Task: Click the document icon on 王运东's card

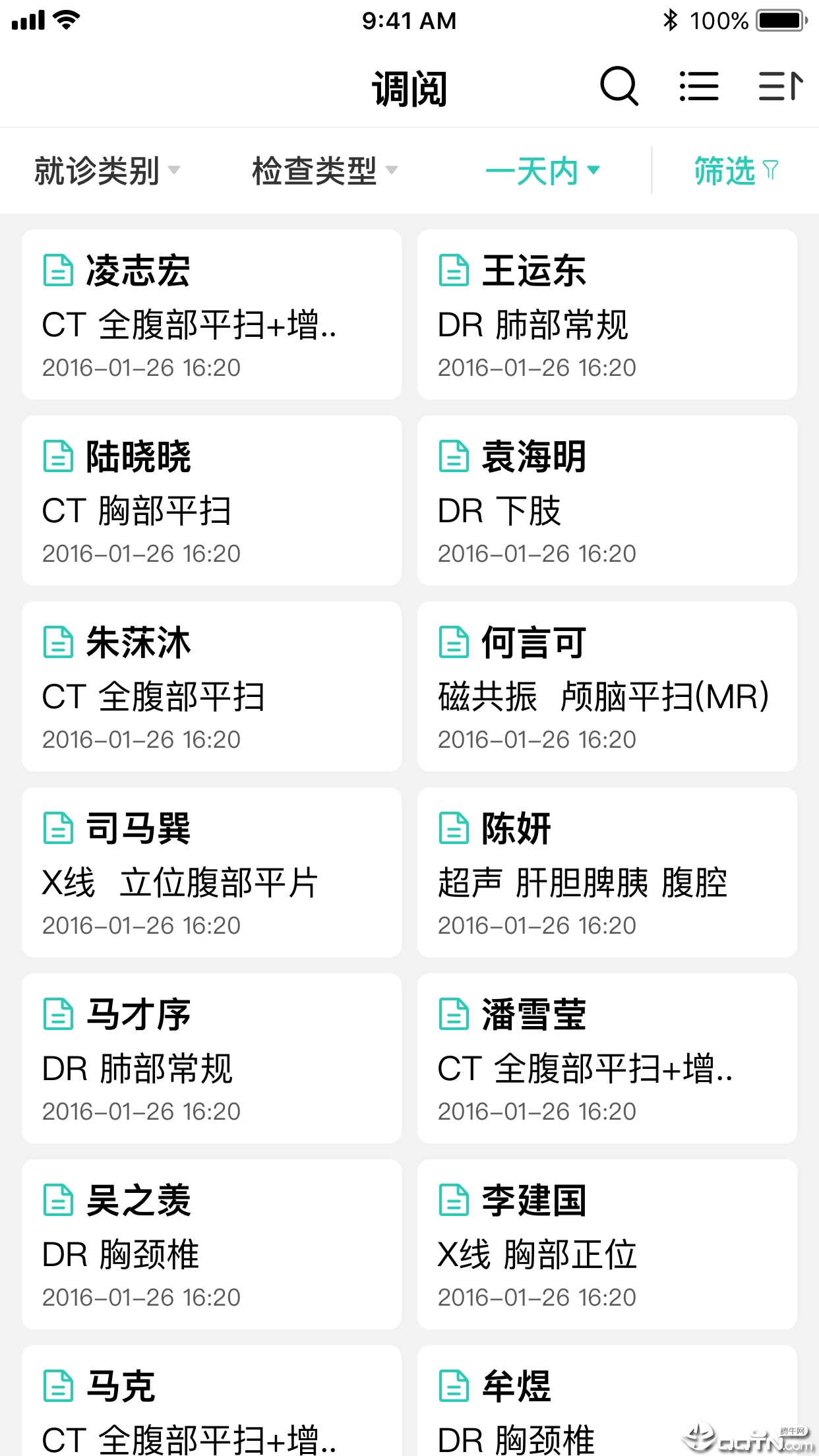Action: pyautogui.click(x=453, y=270)
